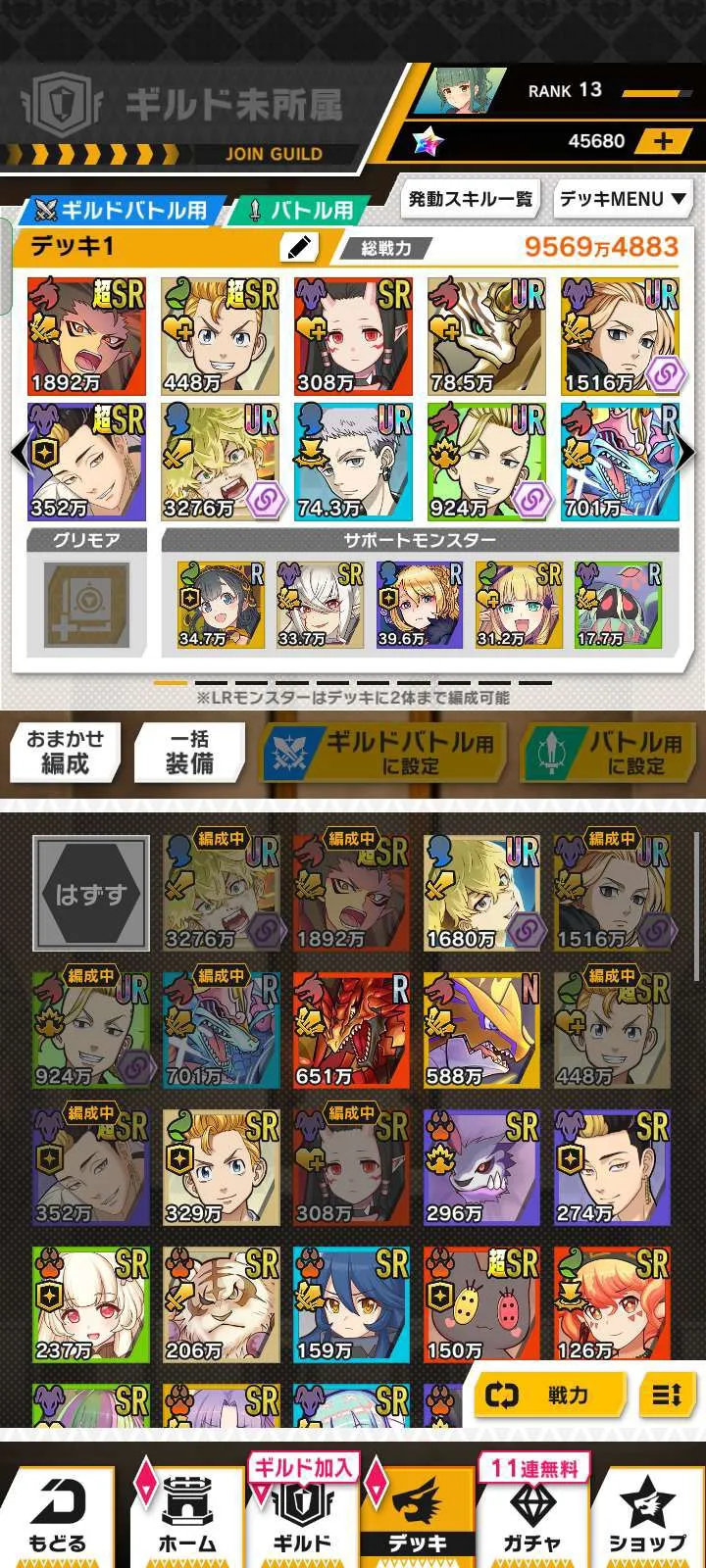Image resolution: width=706 pixels, height=1568 pixels.
Task: Switch to the ギルドバトル用 tab
Action: 123,209
